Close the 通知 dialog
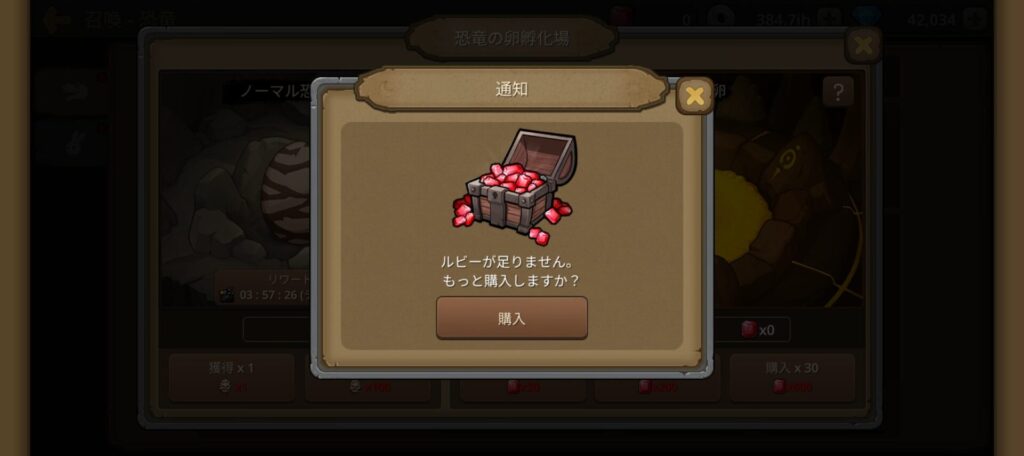1024x456 pixels. point(694,96)
